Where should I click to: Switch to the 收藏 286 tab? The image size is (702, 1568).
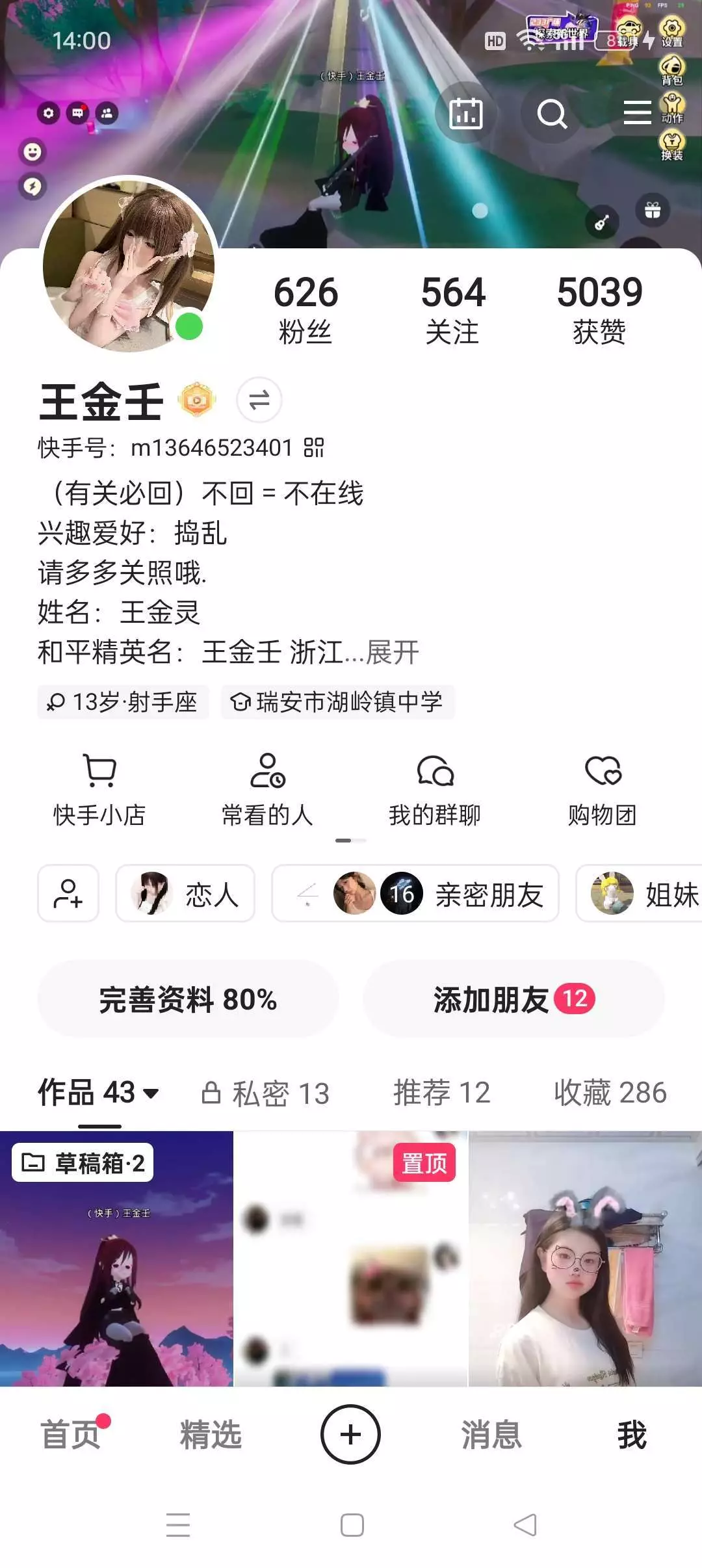(610, 1093)
